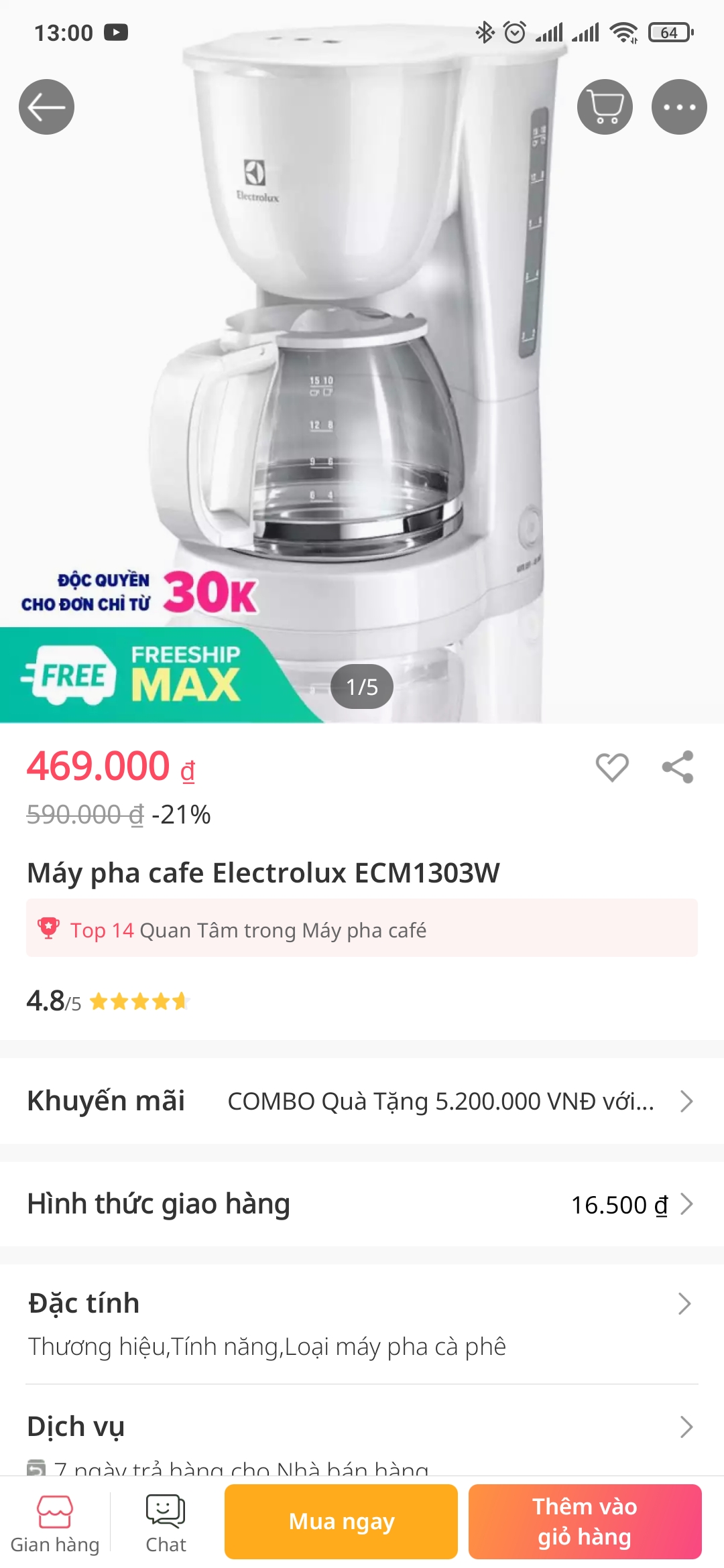The width and height of the screenshot is (724, 1568).
Task: Expand Đặc tính product specifications
Action: [x=362, y=1323]
